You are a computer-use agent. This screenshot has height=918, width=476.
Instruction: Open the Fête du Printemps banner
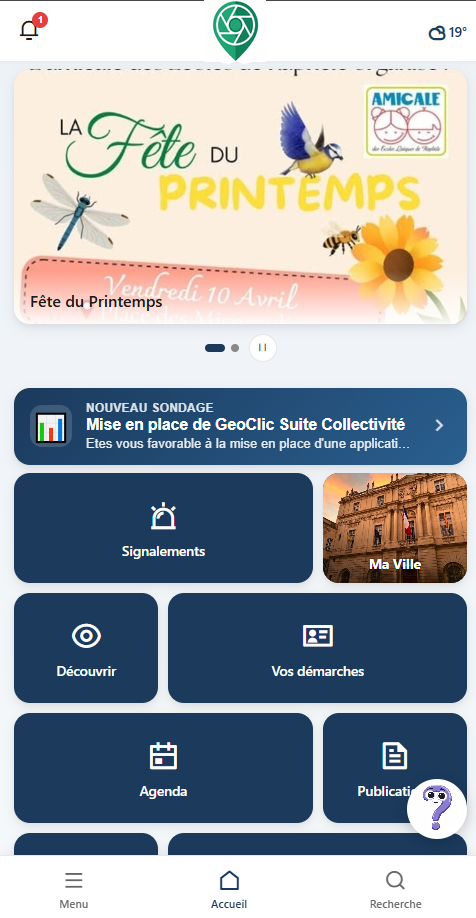240,196
